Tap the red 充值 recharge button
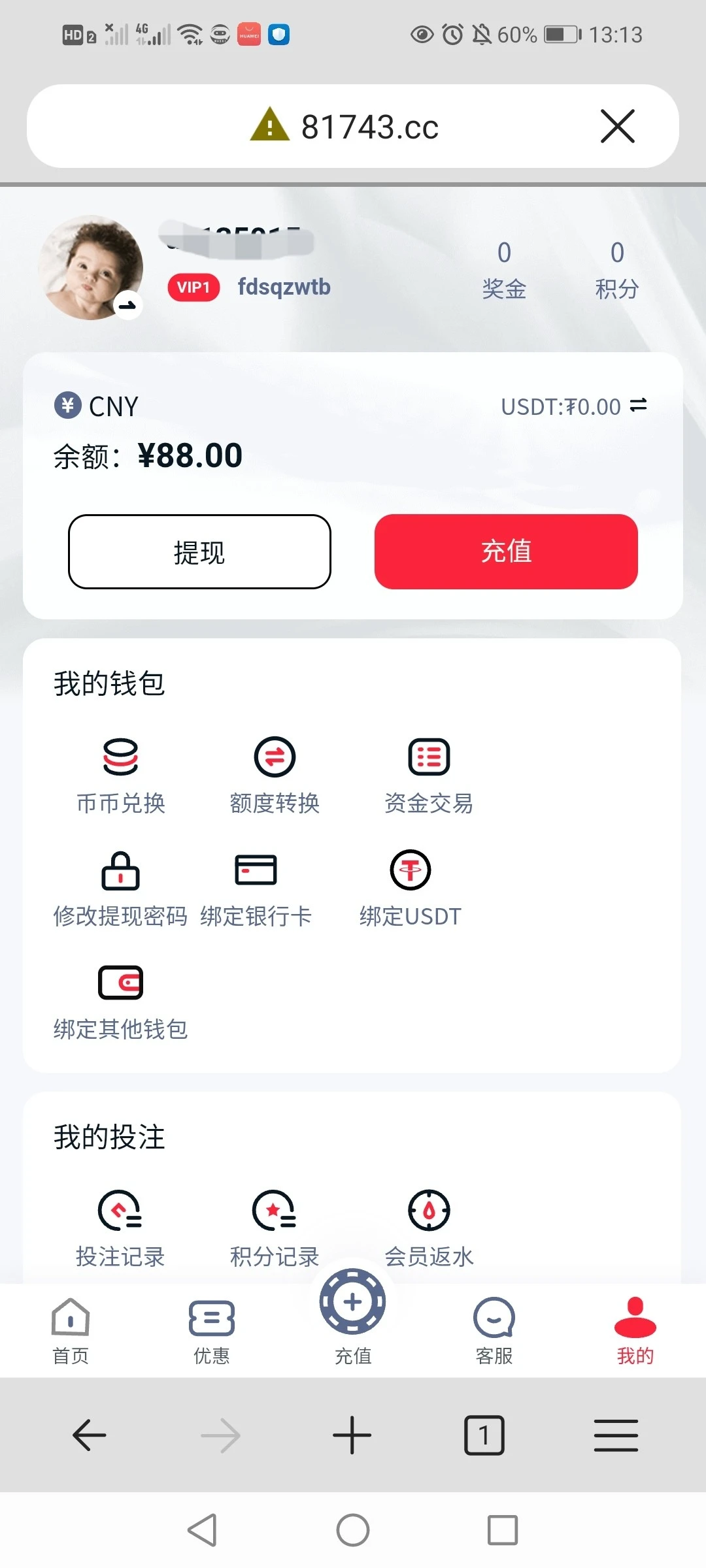 click(506, 552)
